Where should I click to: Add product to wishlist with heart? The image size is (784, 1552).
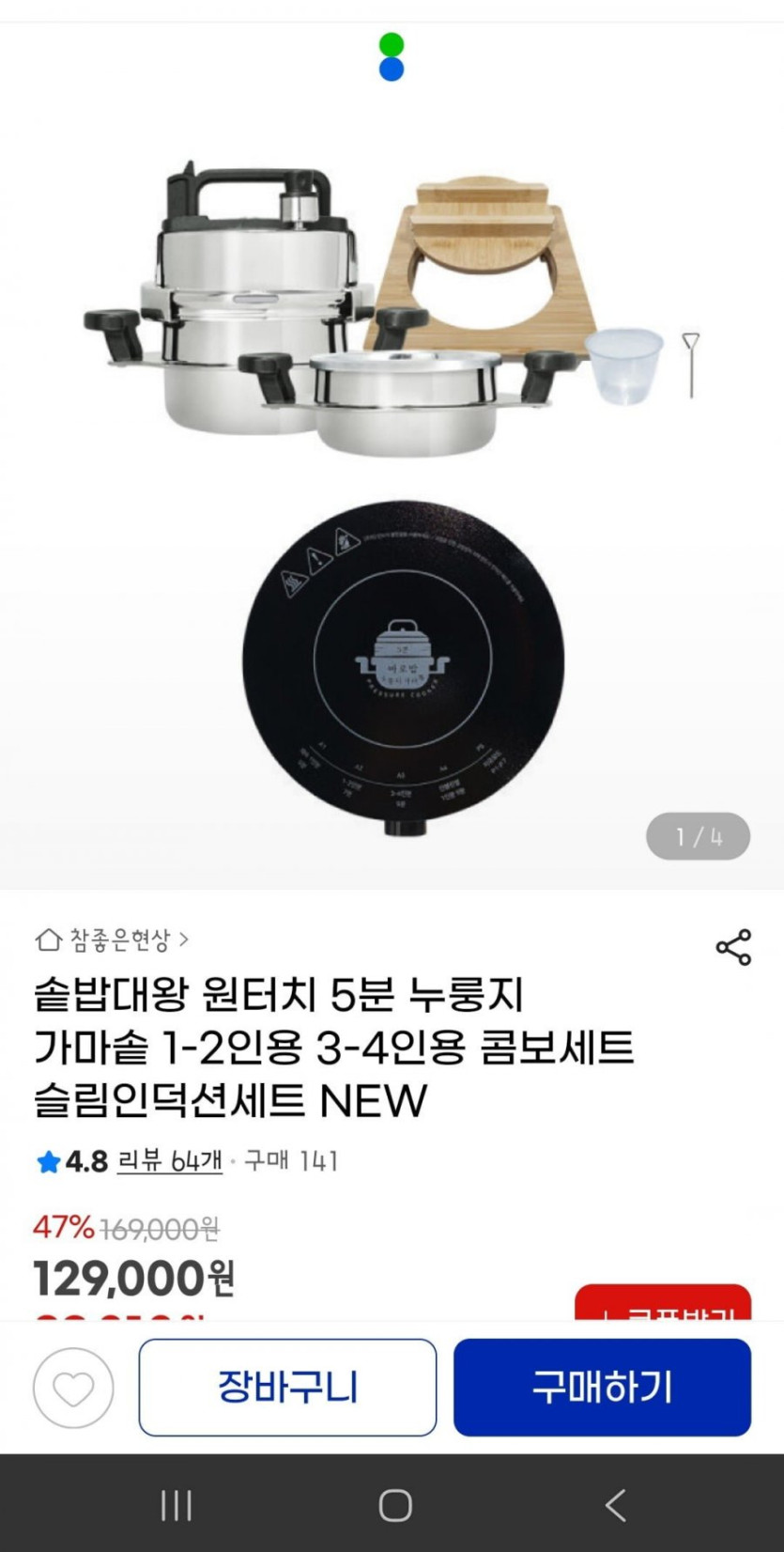coord(73,1388)
